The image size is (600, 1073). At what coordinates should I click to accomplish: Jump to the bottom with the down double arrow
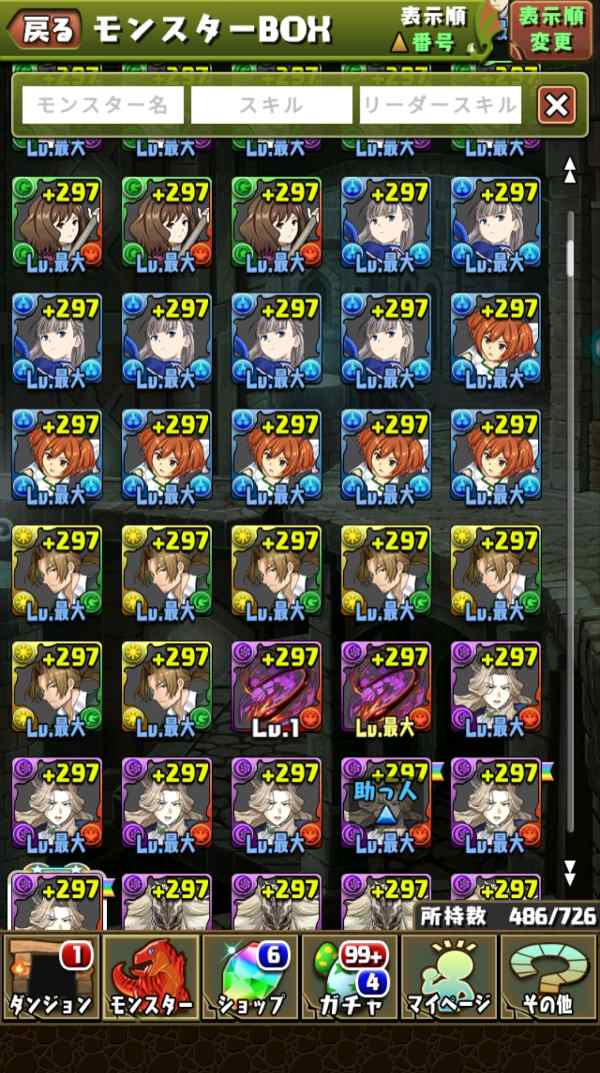[x=569, y=873]
